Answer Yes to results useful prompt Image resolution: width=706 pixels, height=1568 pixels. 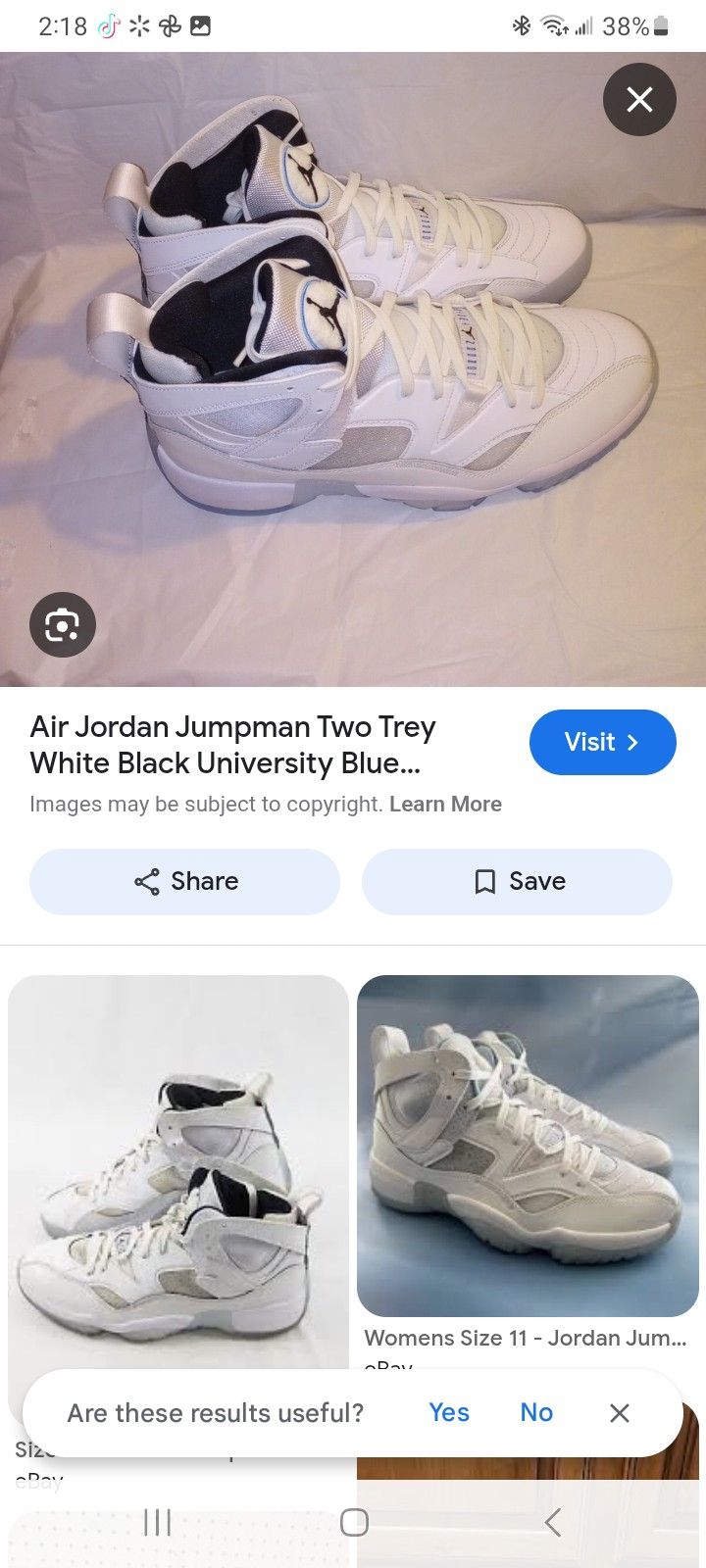pos(449,1412)
